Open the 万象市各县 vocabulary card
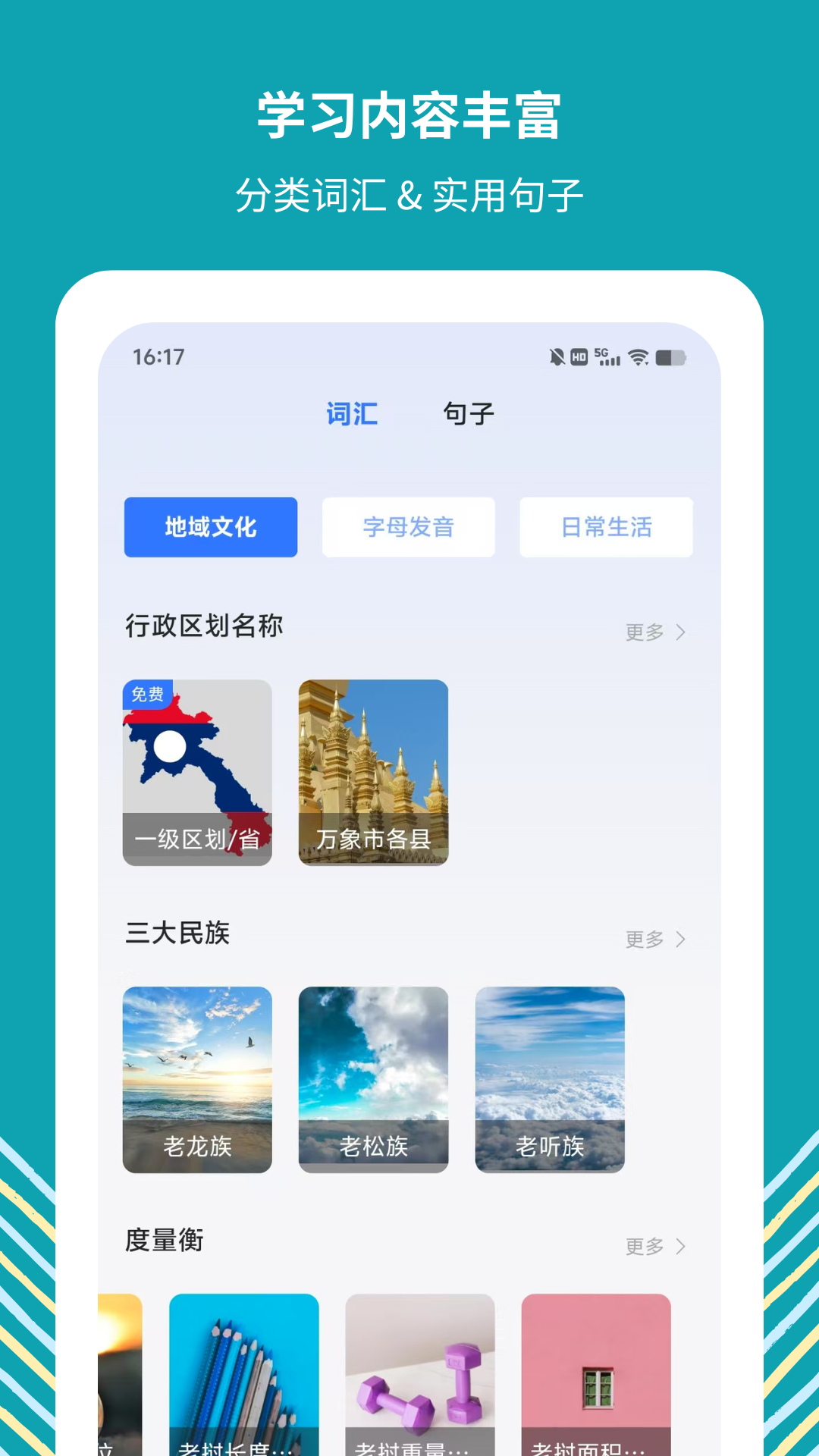The height and width of the screenshot is (1456, 819). click(374, 772)
